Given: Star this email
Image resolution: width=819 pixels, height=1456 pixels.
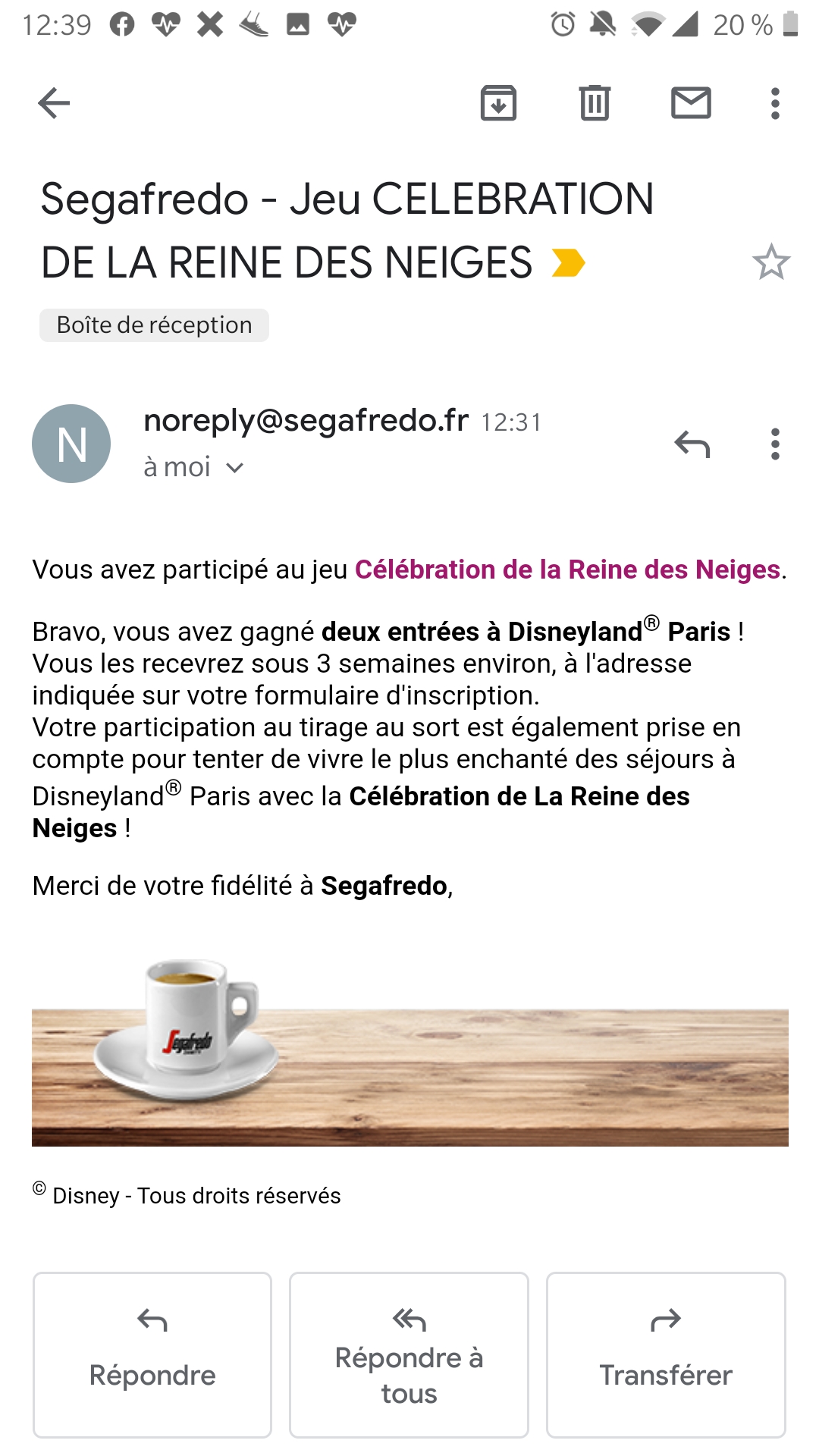Looking at the screenshot, I should point(770,262).
